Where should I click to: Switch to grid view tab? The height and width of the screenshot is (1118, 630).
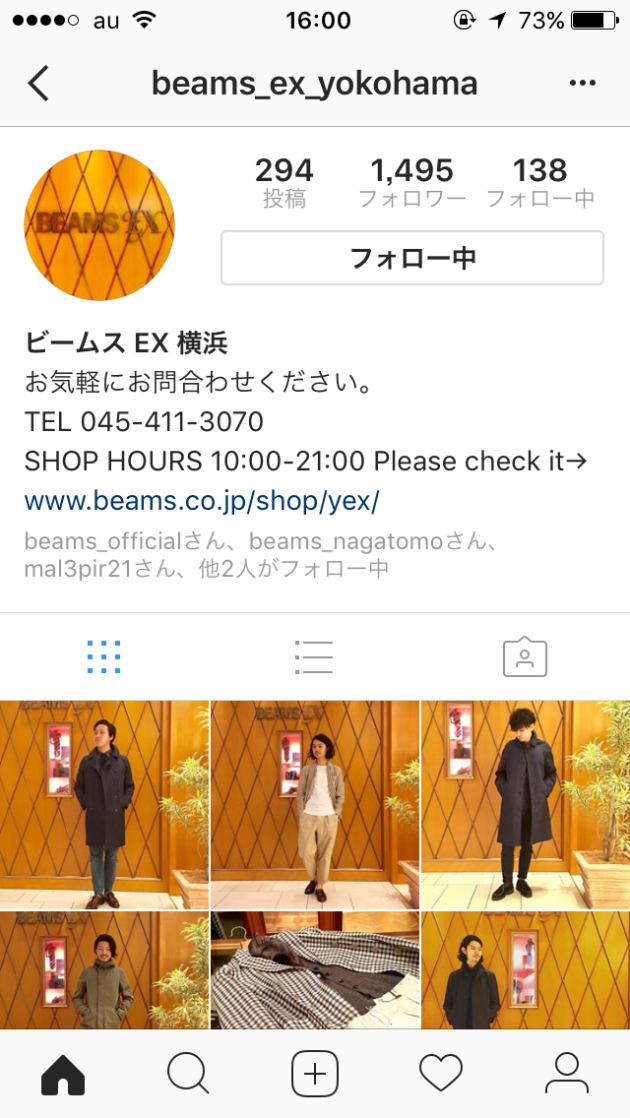(x=104, y=657)
